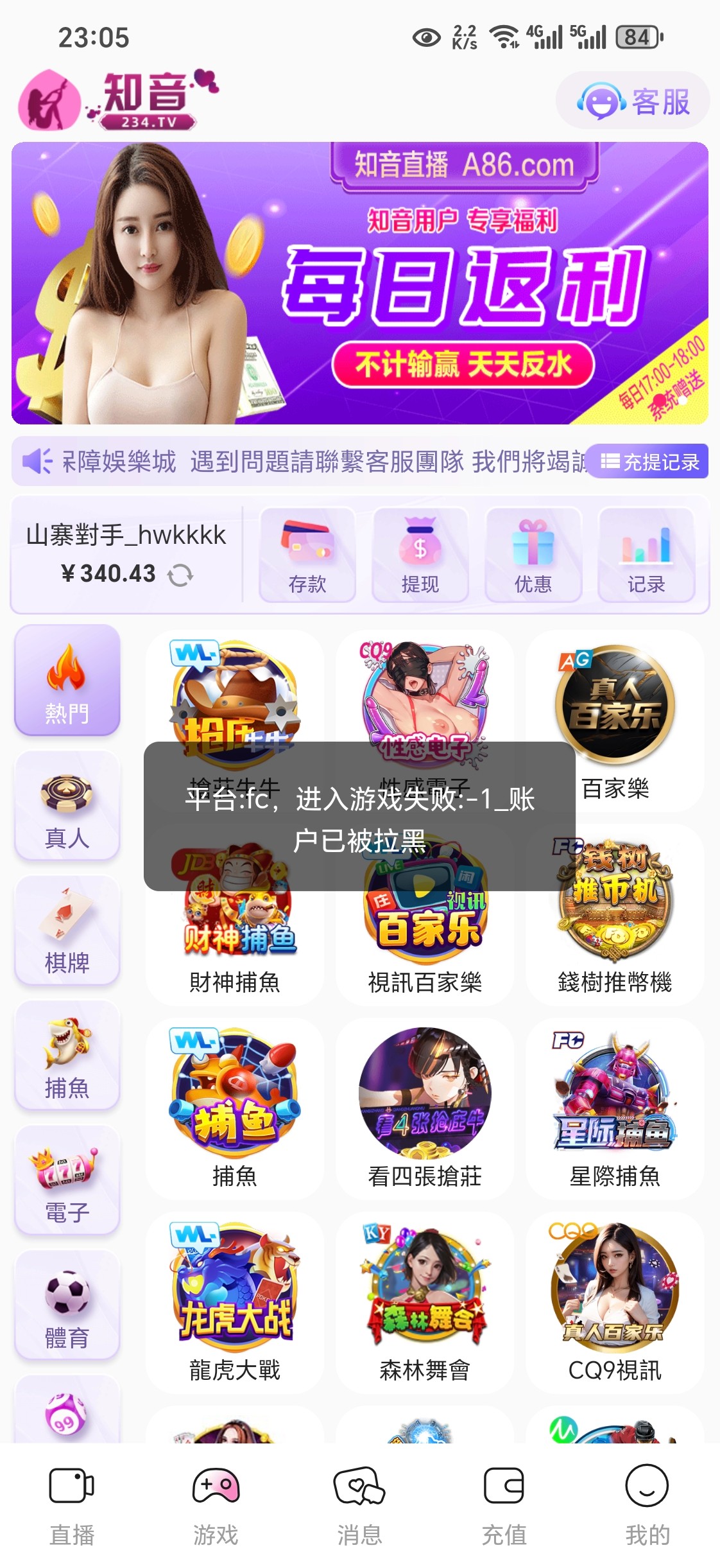720x1568 pixels.
Task: Open the 记录 records chart icon
Action: [x=647, y=553]
